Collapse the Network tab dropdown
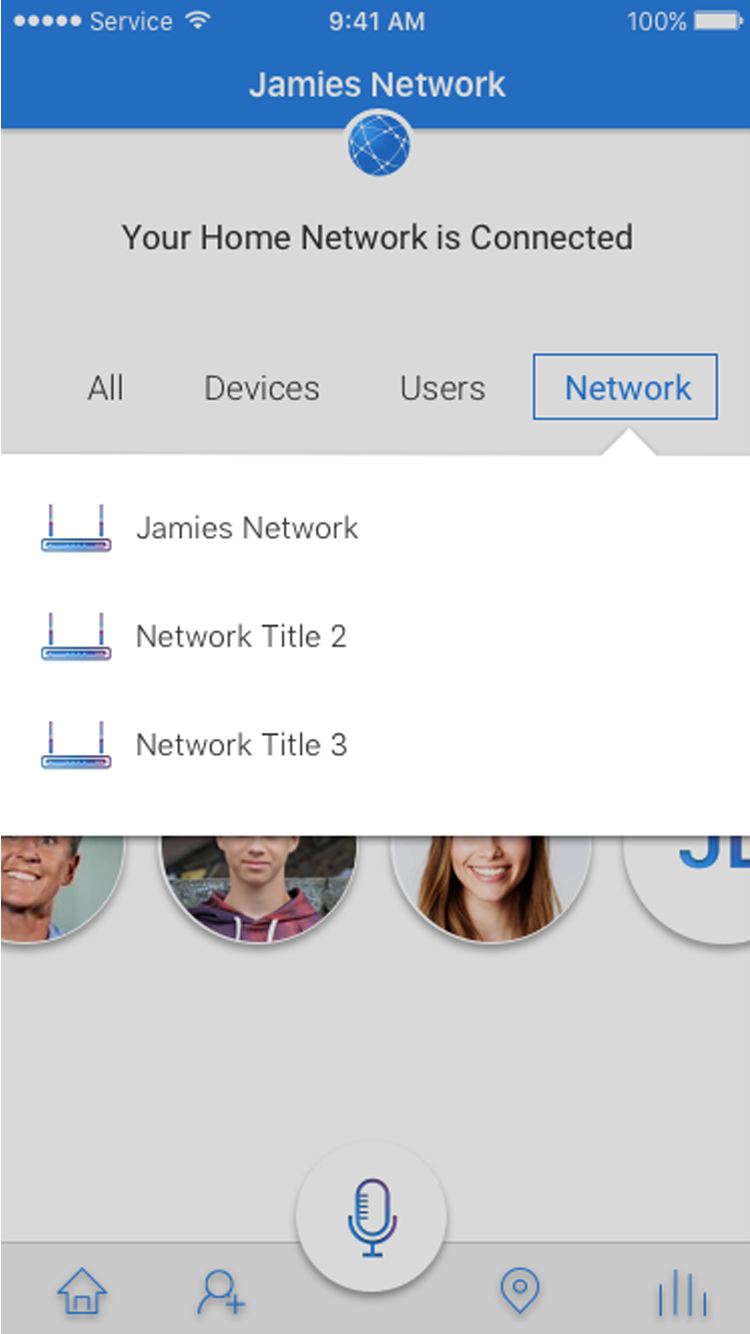The height and width of the screenshot is (1334, 750). [625, 387]
